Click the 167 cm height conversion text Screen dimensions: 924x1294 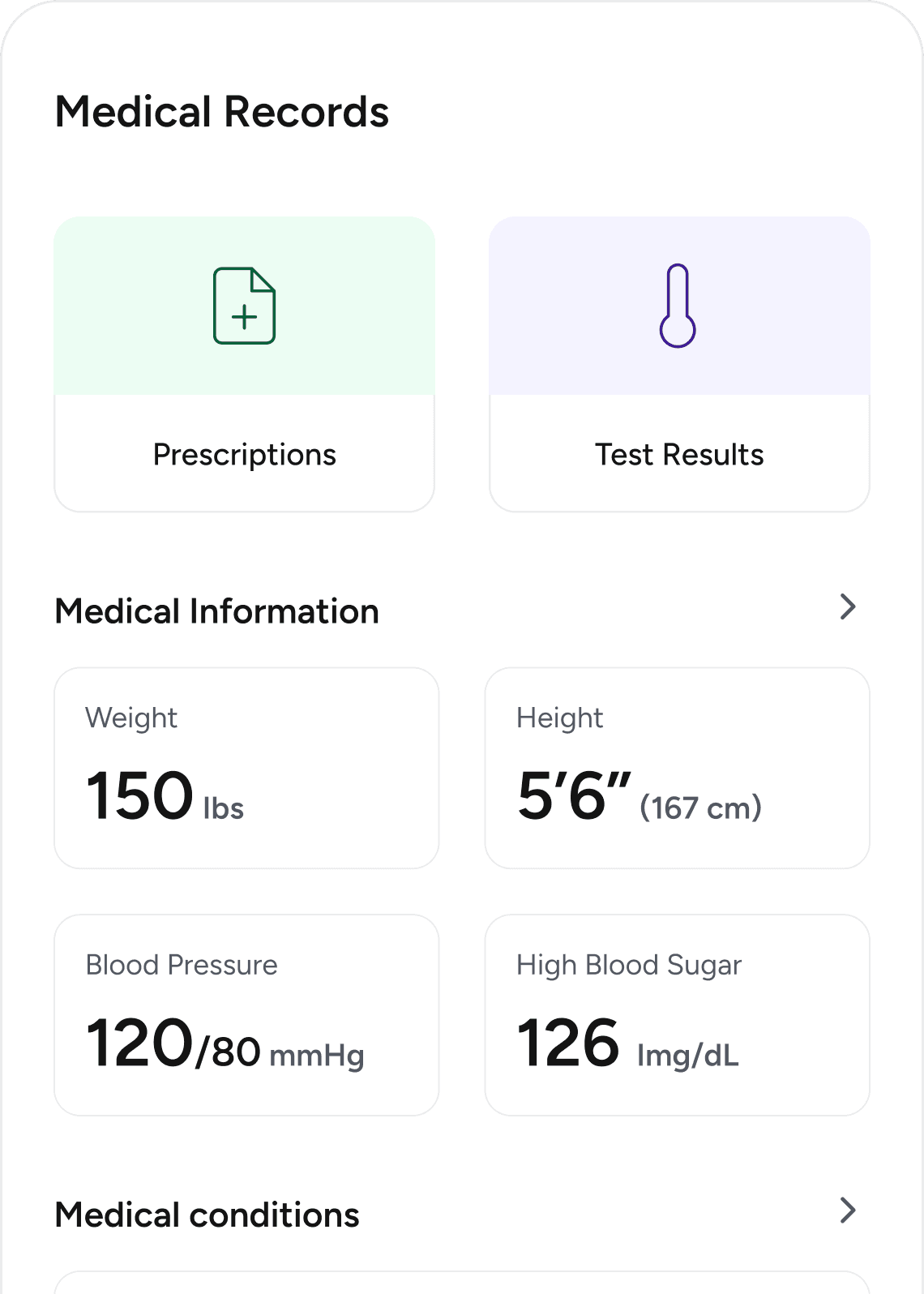[x=701, y=806]
